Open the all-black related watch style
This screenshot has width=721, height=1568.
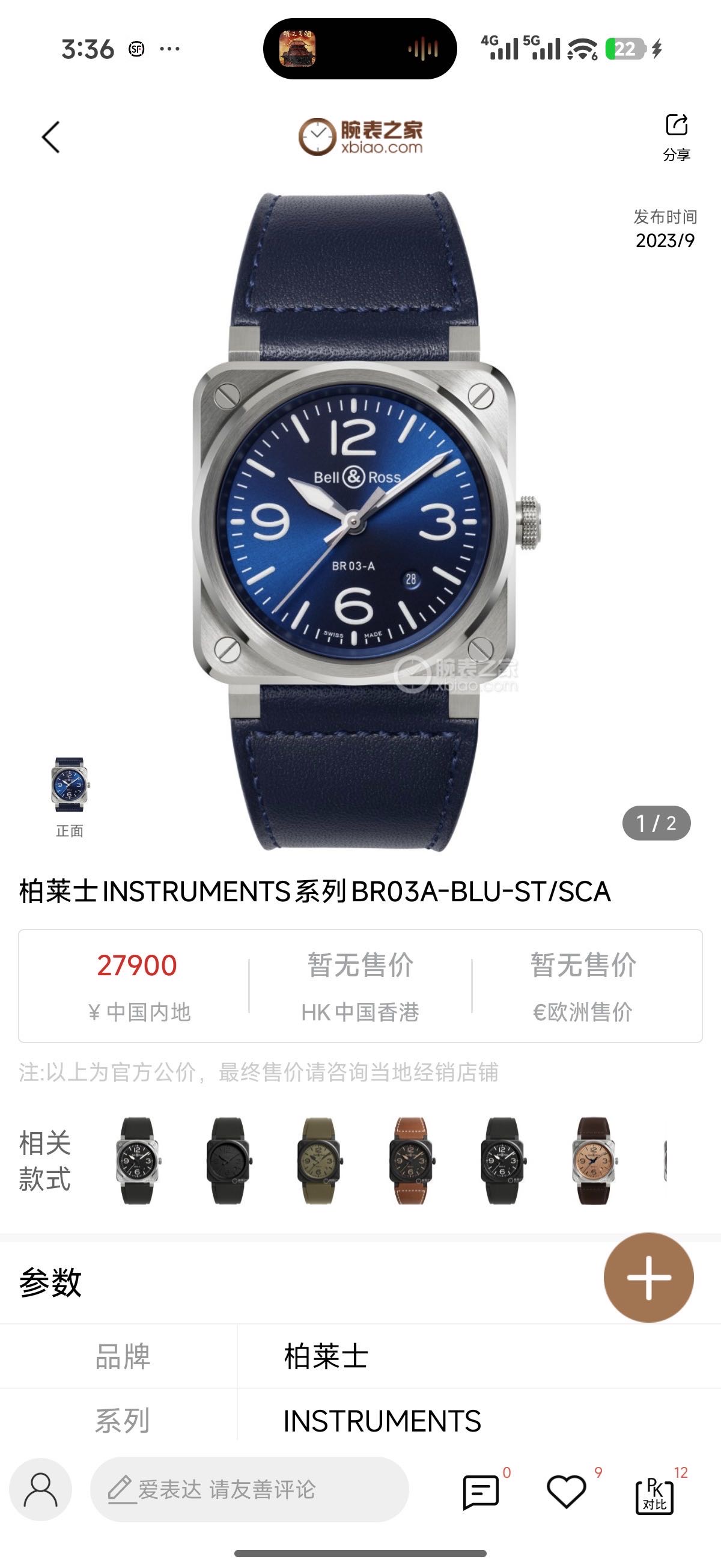click(x=228, y=1160)
